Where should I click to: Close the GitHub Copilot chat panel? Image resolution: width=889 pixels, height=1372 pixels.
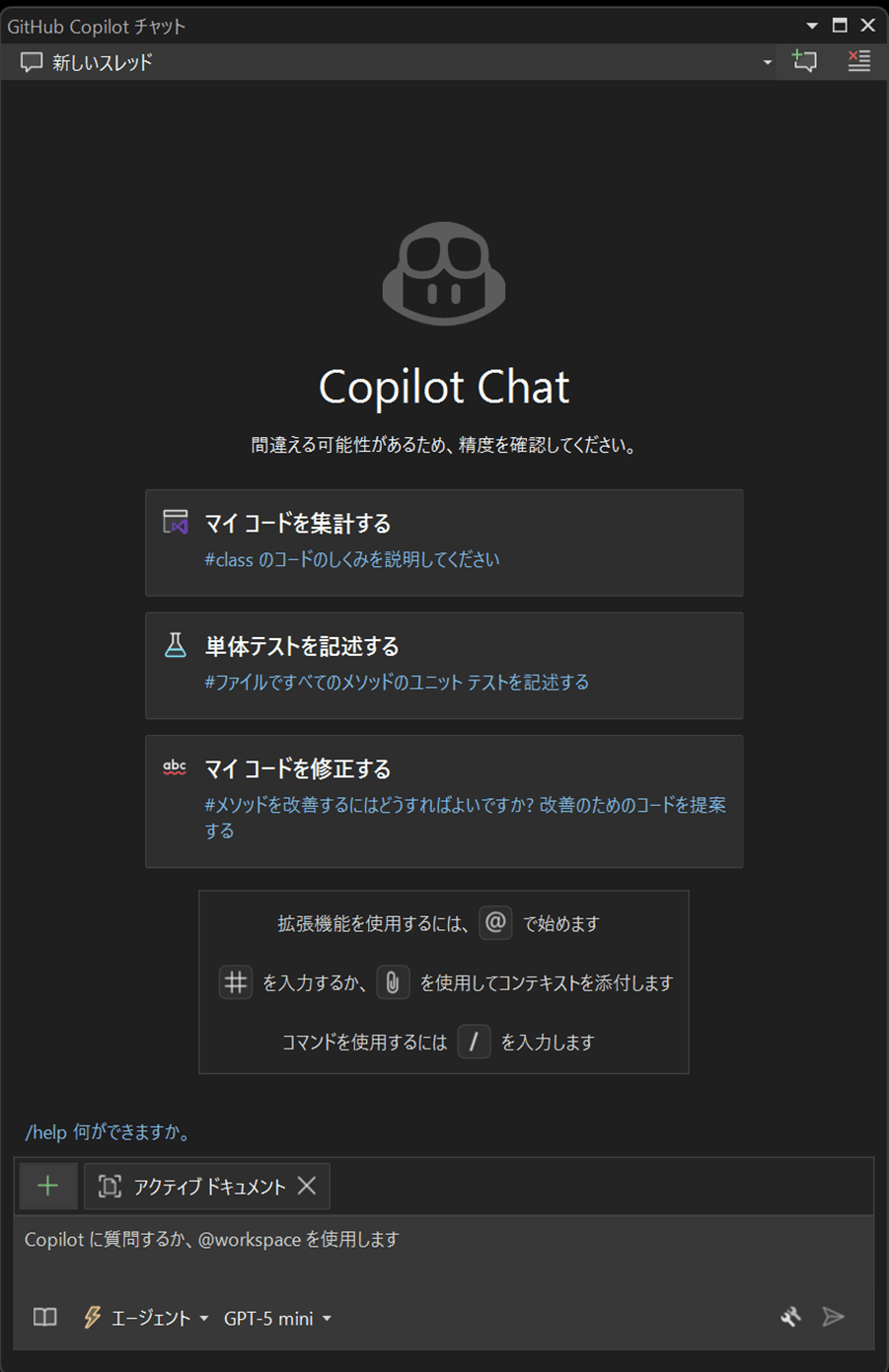click(x=868, y=26)
